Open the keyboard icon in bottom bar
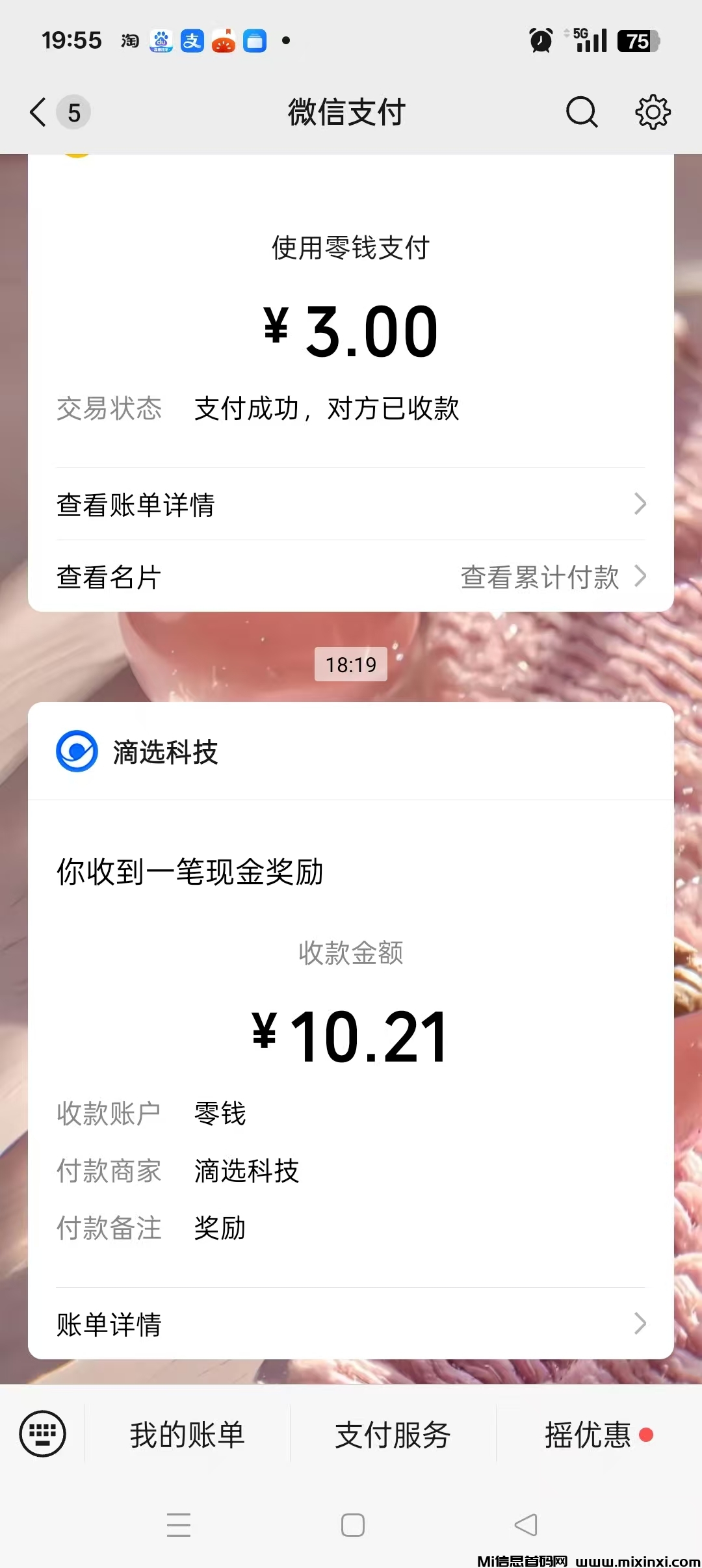 click(43, 1433)
